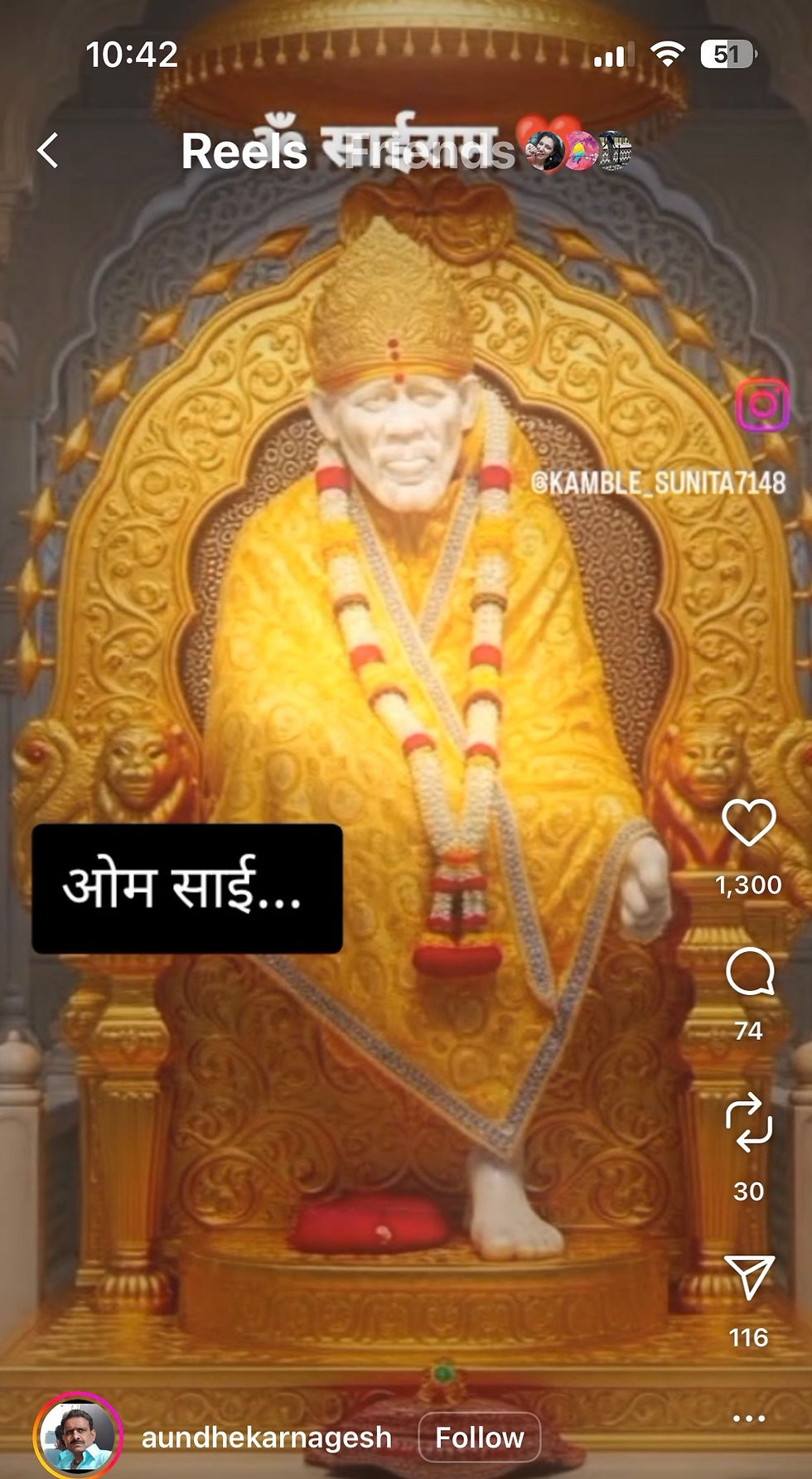Open the three-dot more options menu

tap(748, 1419)
